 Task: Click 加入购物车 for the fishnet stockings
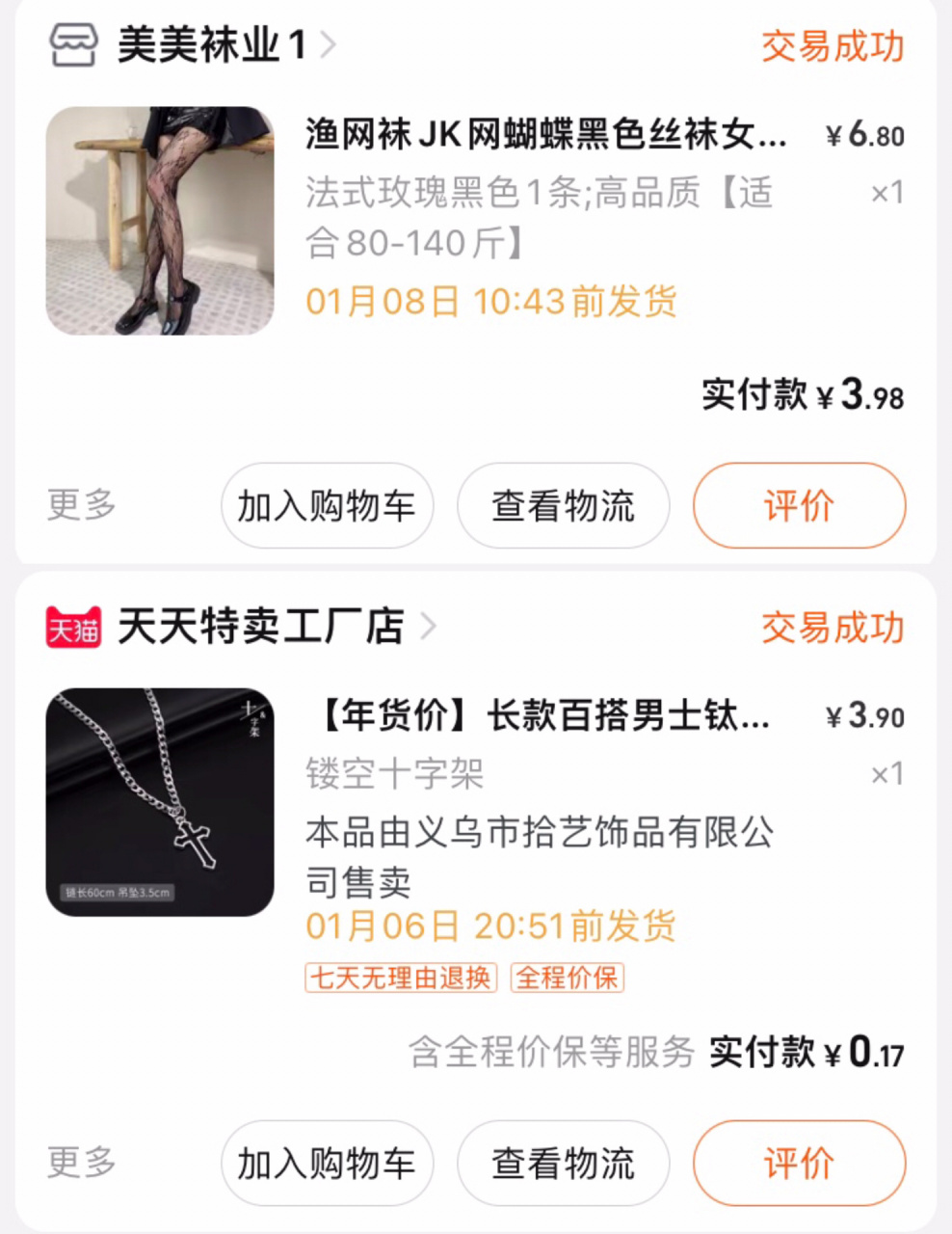[x=327, y=505]
